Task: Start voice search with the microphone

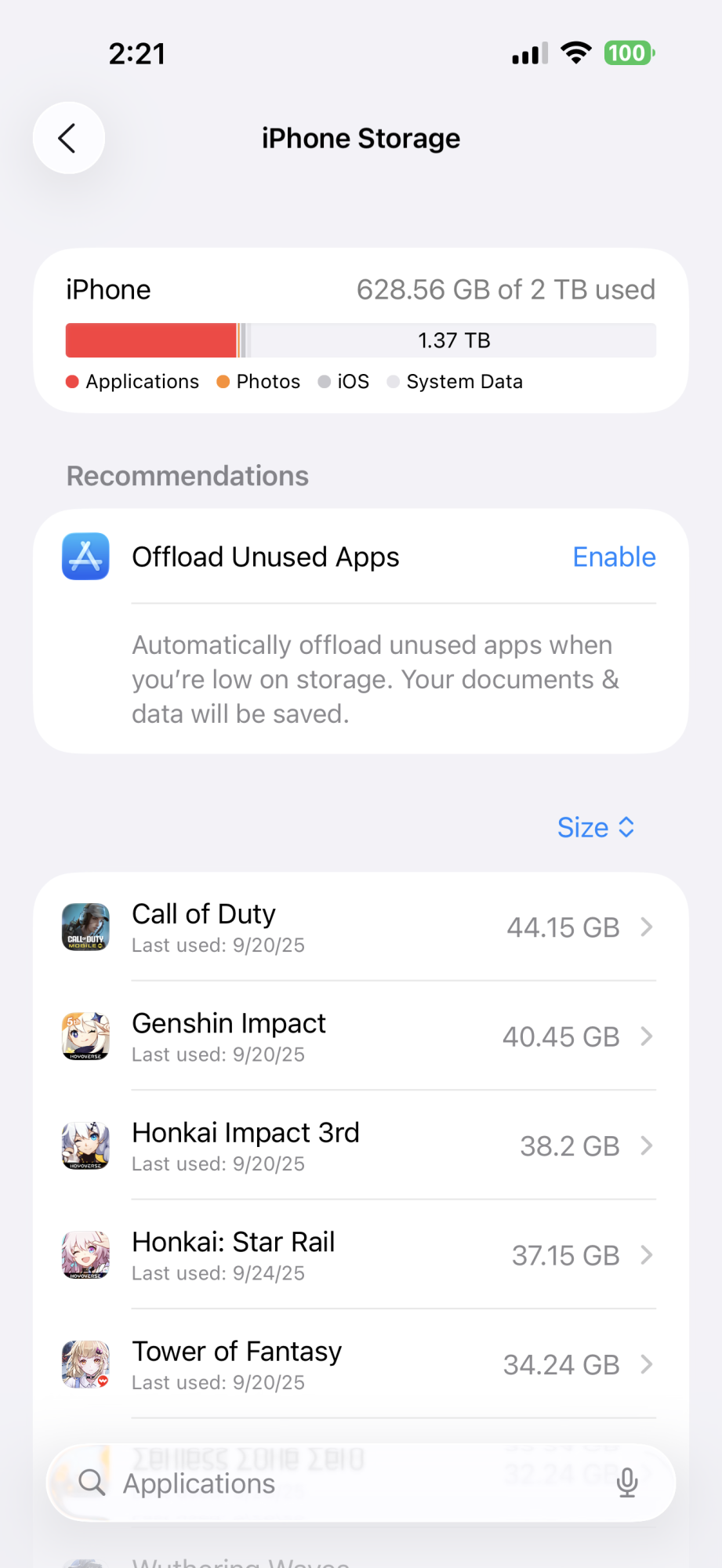Action: tap(627, 1483)
